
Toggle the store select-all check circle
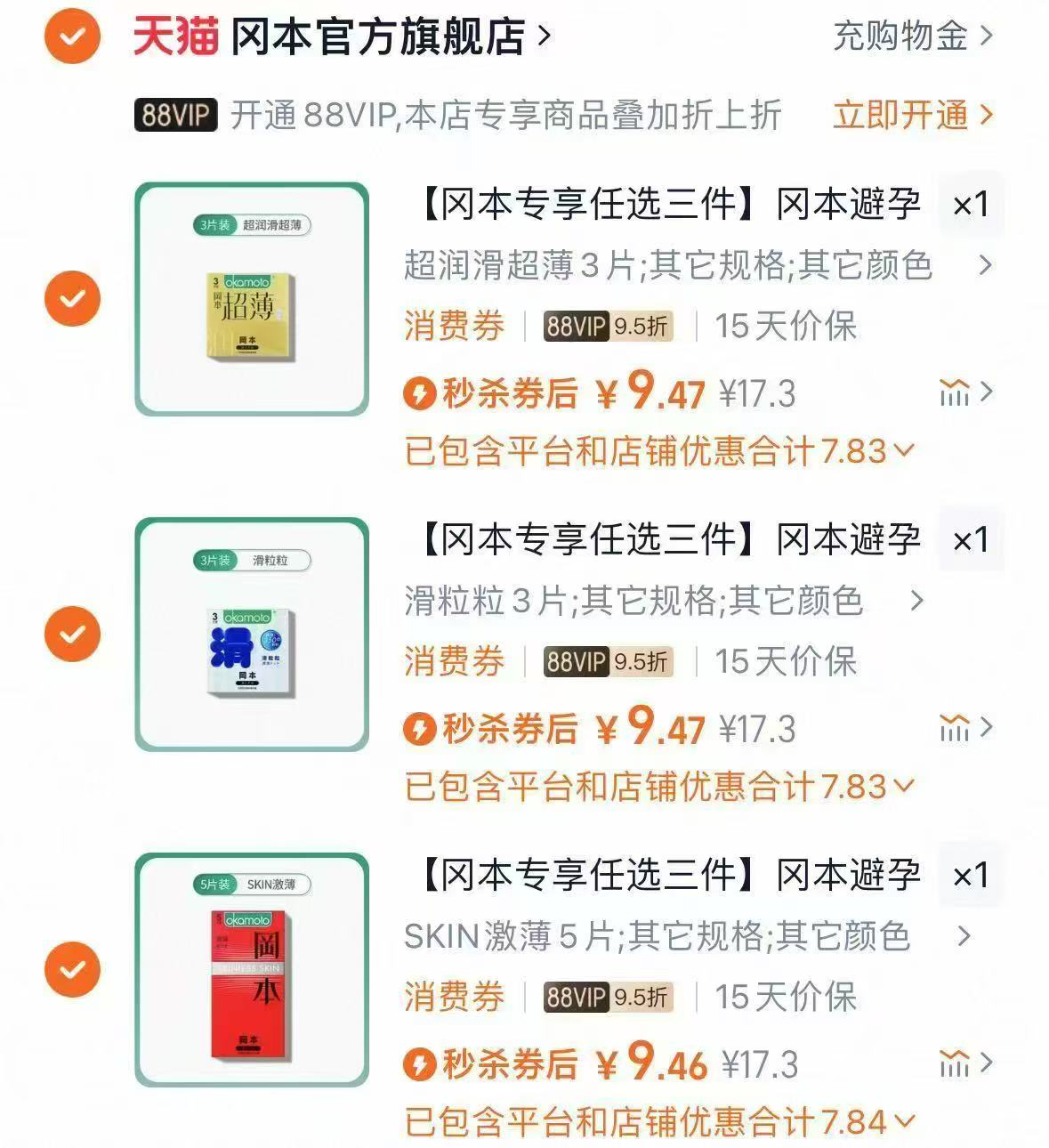click(69, 37)
